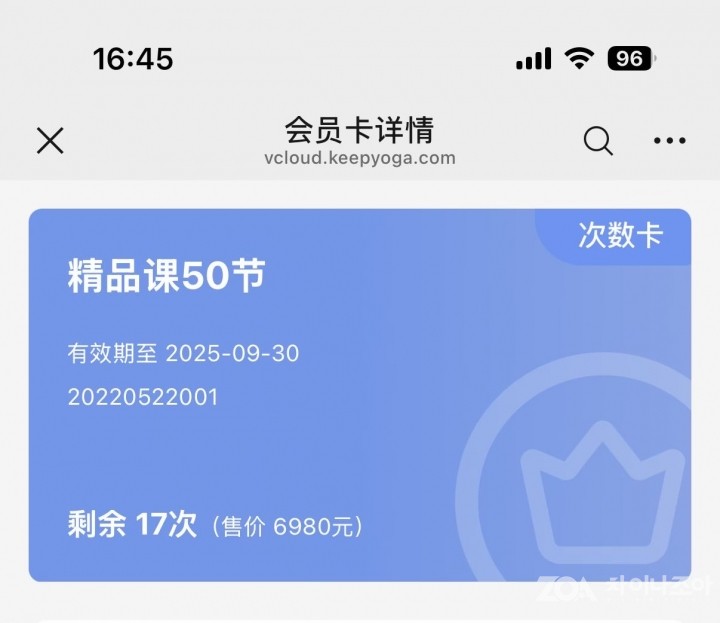Open the search icon
The image size is (720, 623).
click(x=598, y=141)
